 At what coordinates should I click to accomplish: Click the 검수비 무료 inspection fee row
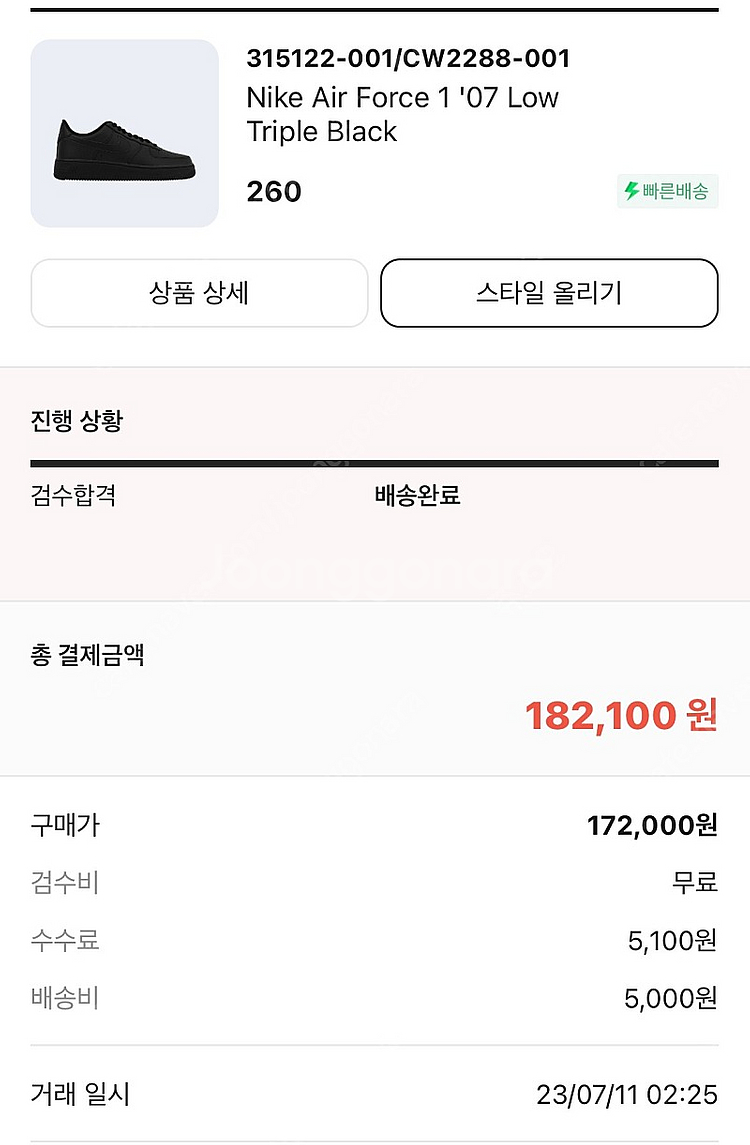(x=375, y=883)
